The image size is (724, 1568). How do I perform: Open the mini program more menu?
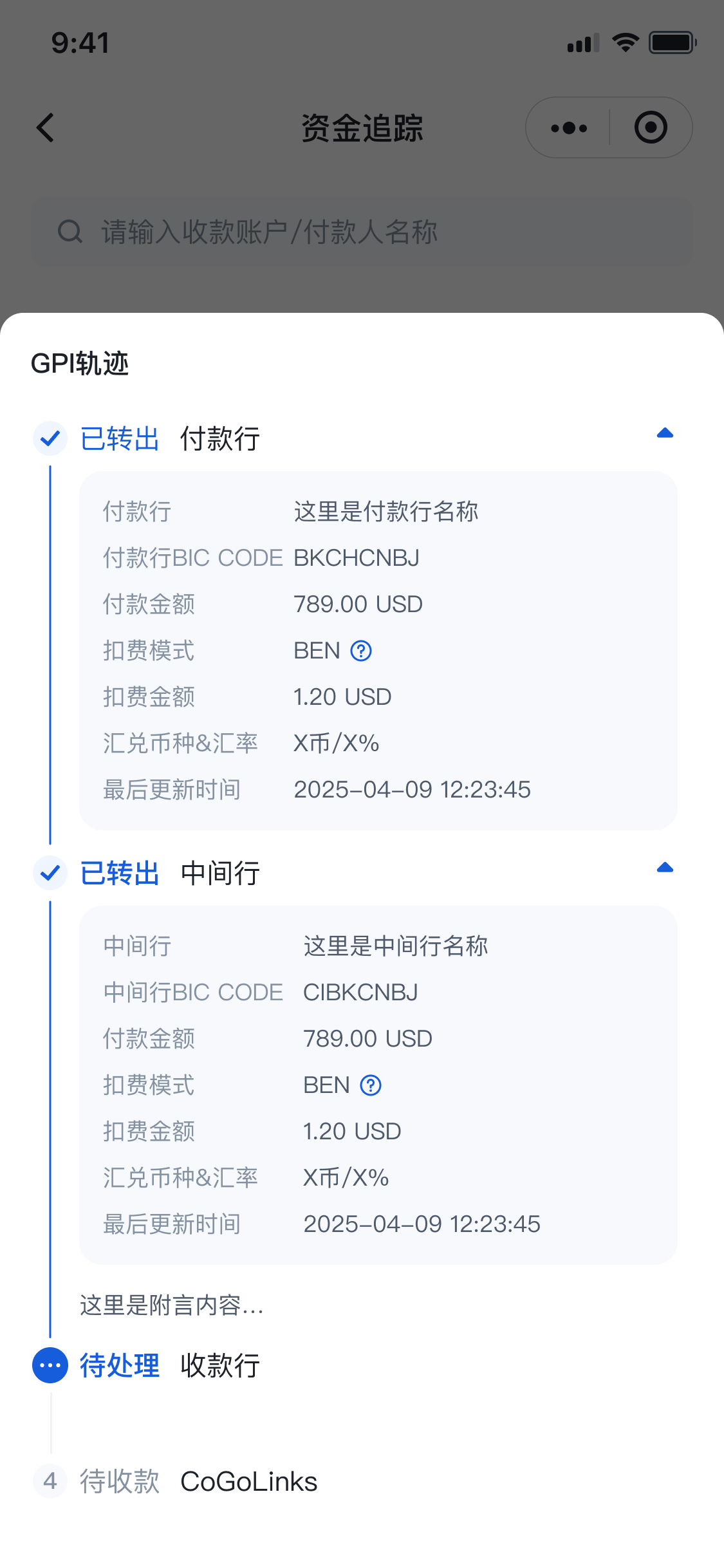(569, 128)
